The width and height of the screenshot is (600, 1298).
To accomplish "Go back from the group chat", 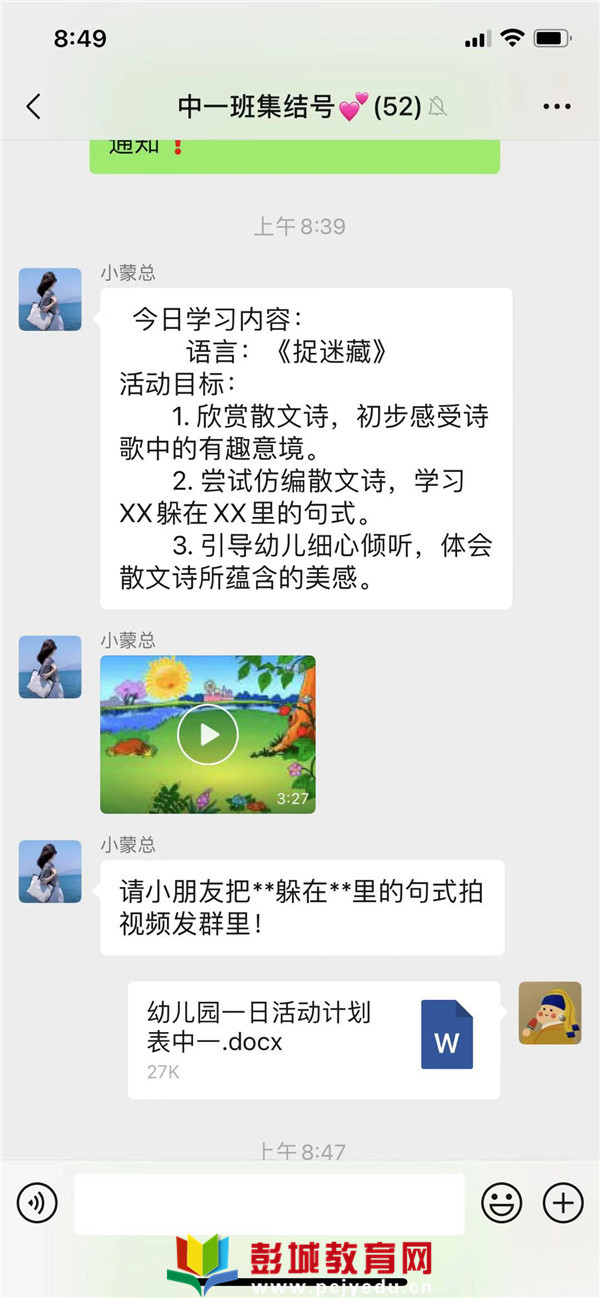I will tap(34, 107).
